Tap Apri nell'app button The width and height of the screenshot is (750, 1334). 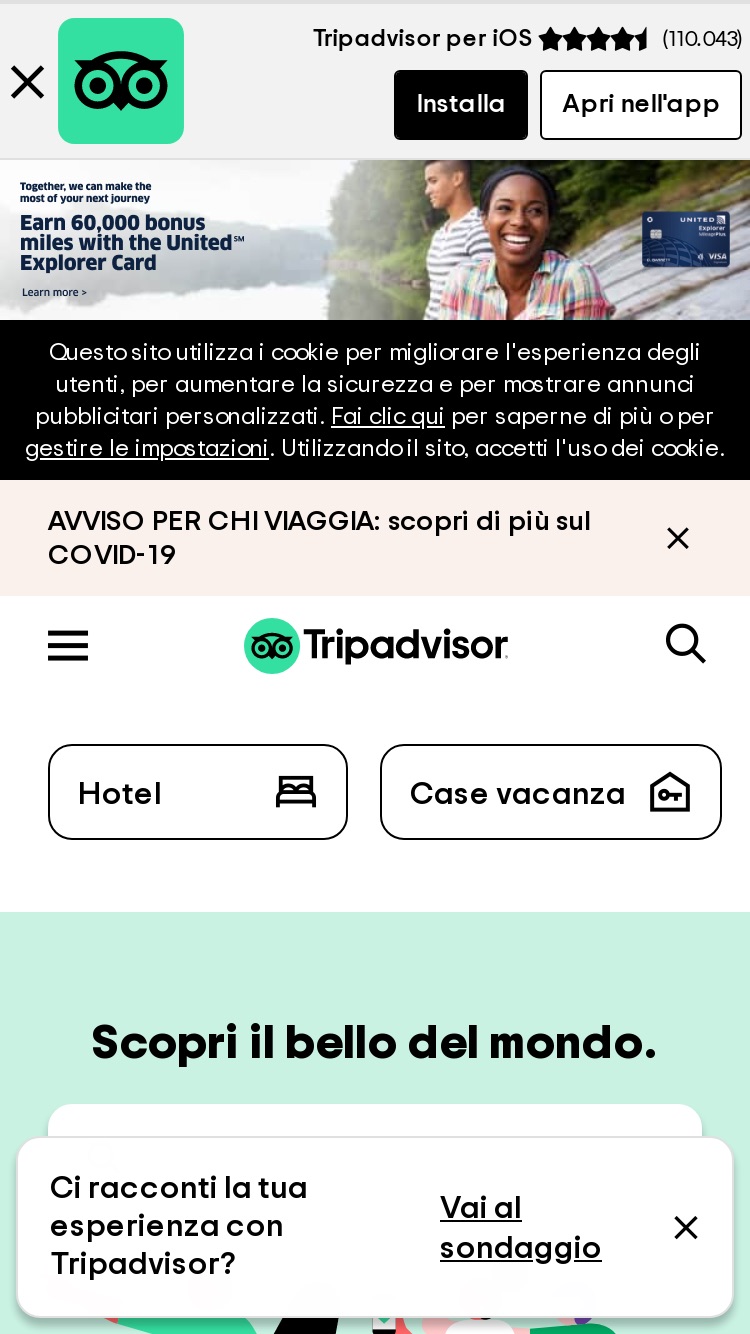pos(641,105)
